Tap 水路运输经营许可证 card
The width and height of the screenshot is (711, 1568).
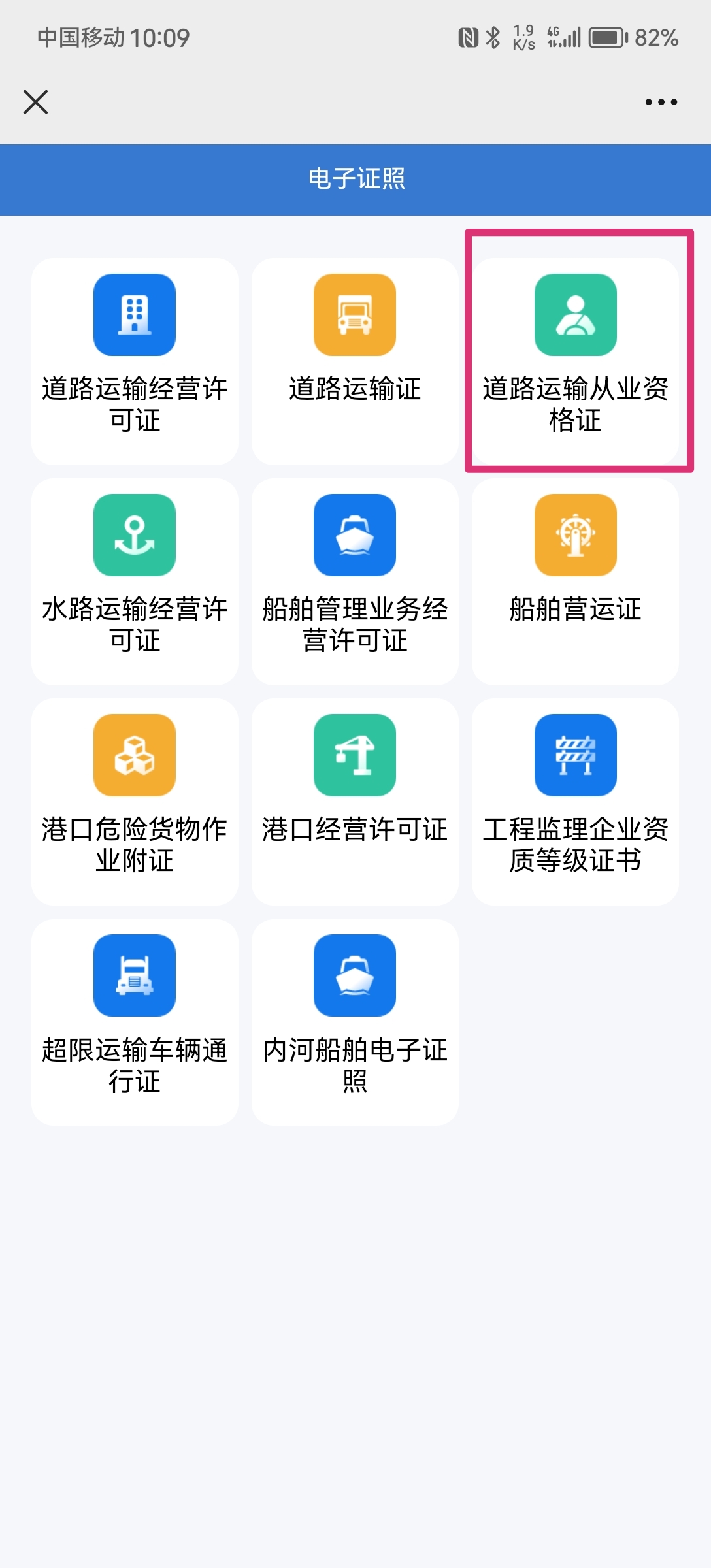click(x=135, y=581)
